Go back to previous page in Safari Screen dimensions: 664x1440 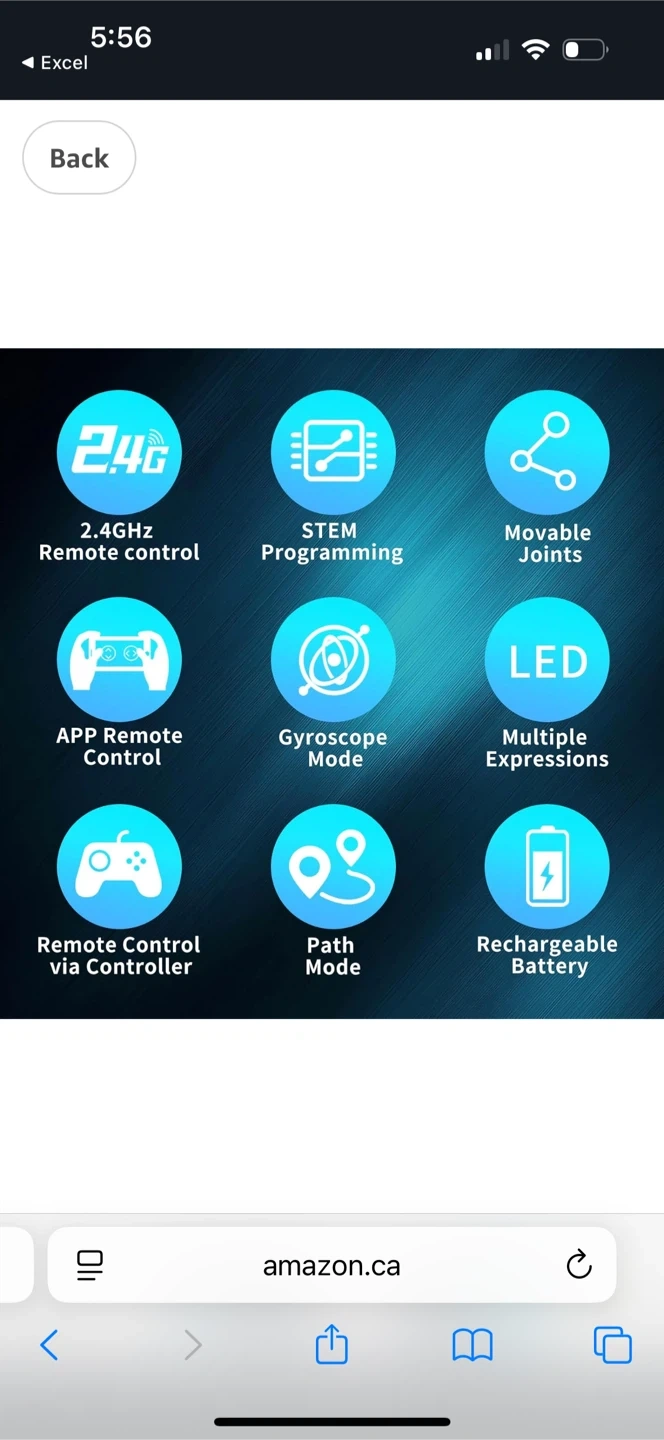pyautogui.click(x=49, y=1345)
